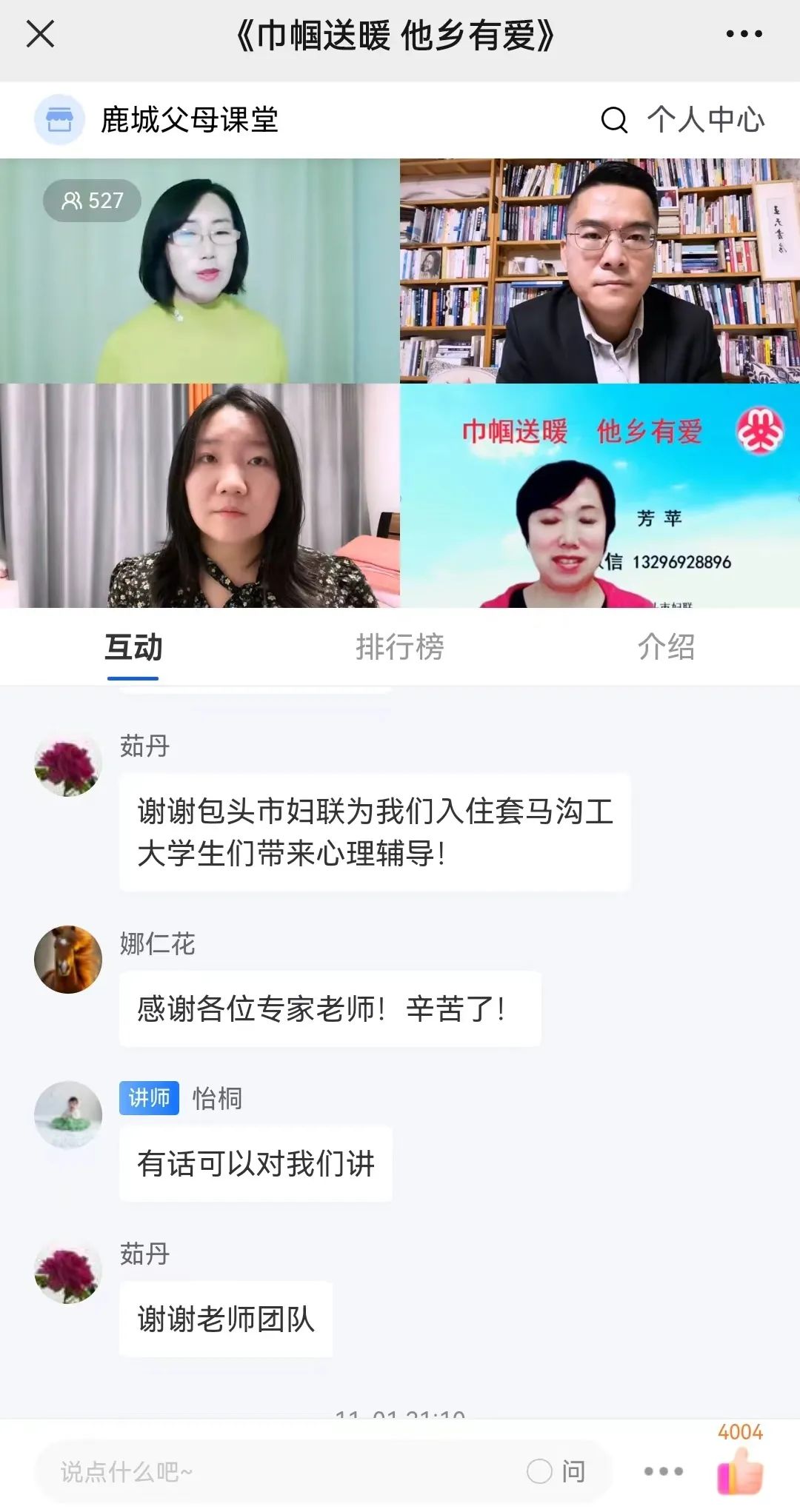Open the top-right overflow menu
This screenshot has height=1512, width=800.
(744, 34)
